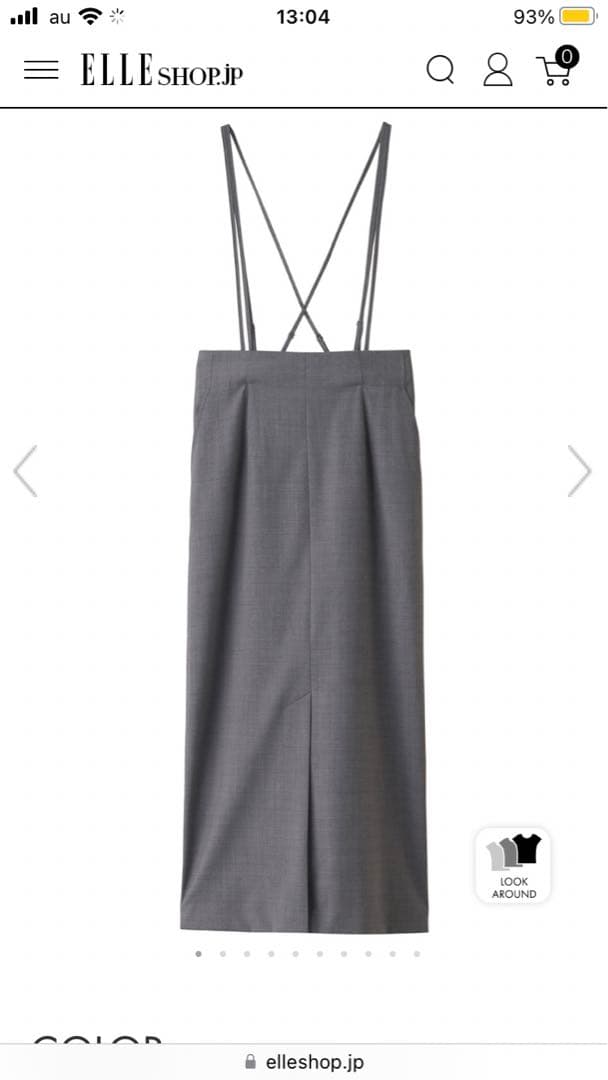Image resolution: width=608 pixels, height=1080 pixels.
Task: Tap the elleshop.jp address bar
Action: (304, 1062)
